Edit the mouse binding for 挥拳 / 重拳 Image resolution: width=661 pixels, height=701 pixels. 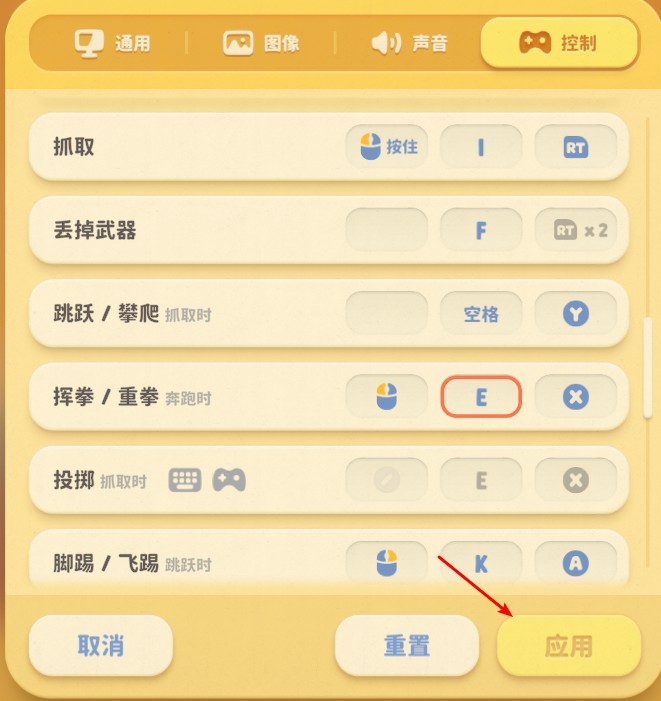click(387, 397)
